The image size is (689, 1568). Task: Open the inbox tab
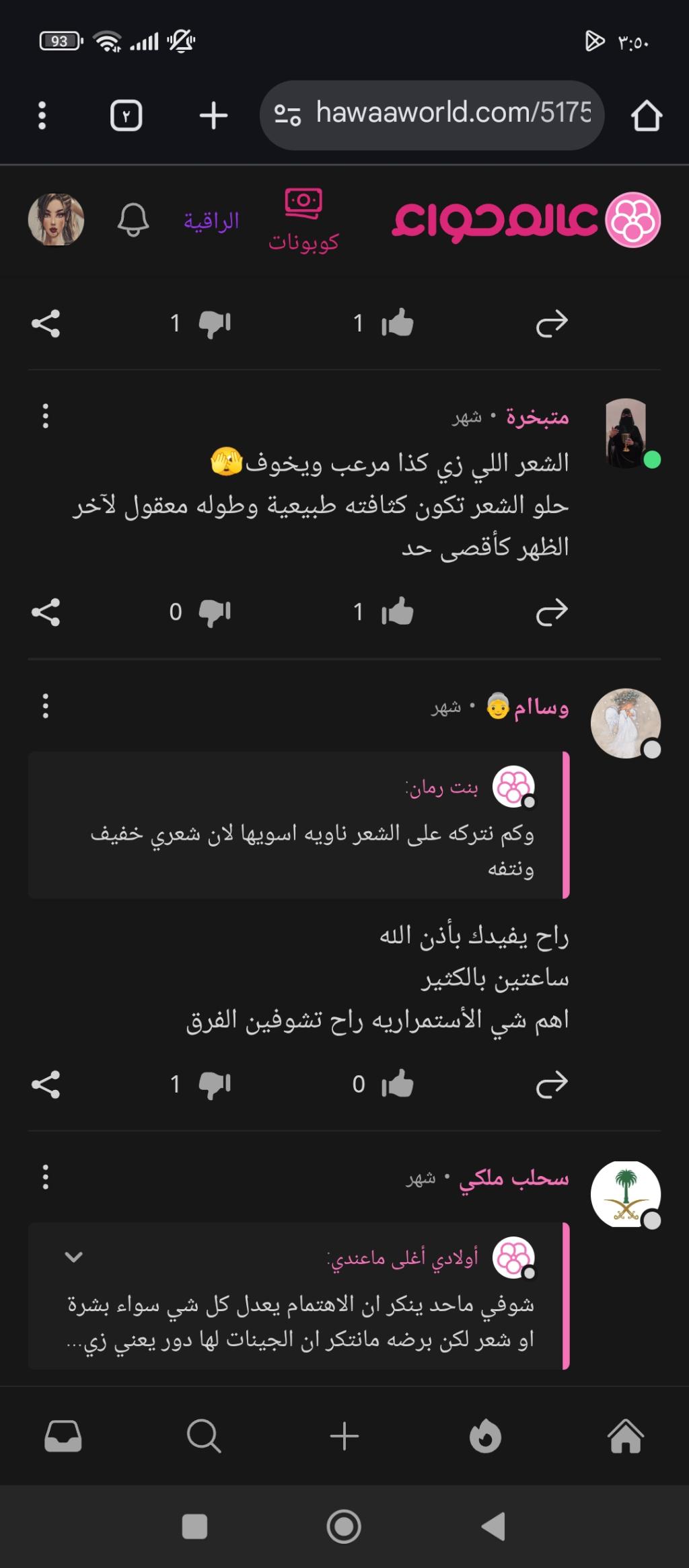(x=63, y=1436)
